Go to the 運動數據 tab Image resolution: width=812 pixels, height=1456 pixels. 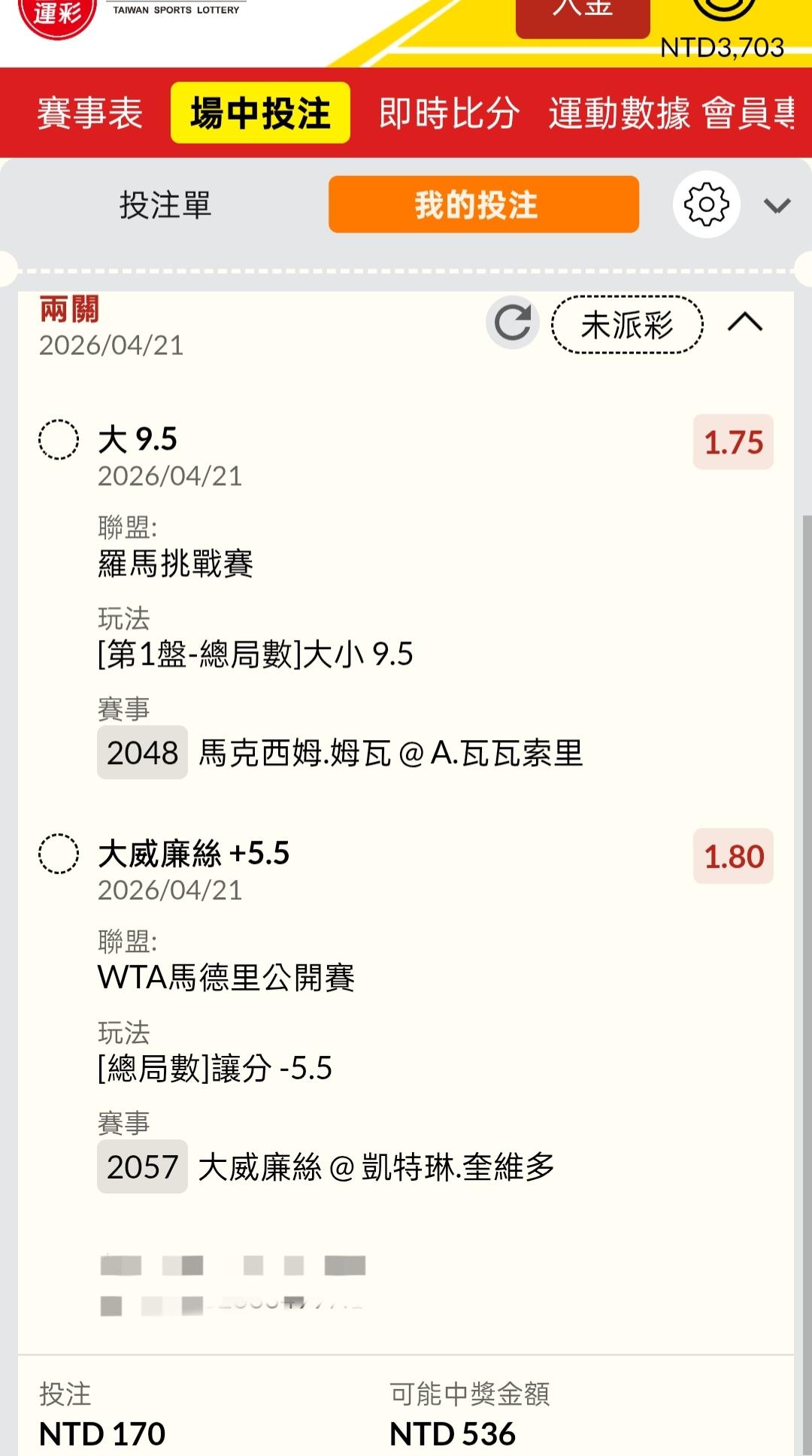(619, 114)
